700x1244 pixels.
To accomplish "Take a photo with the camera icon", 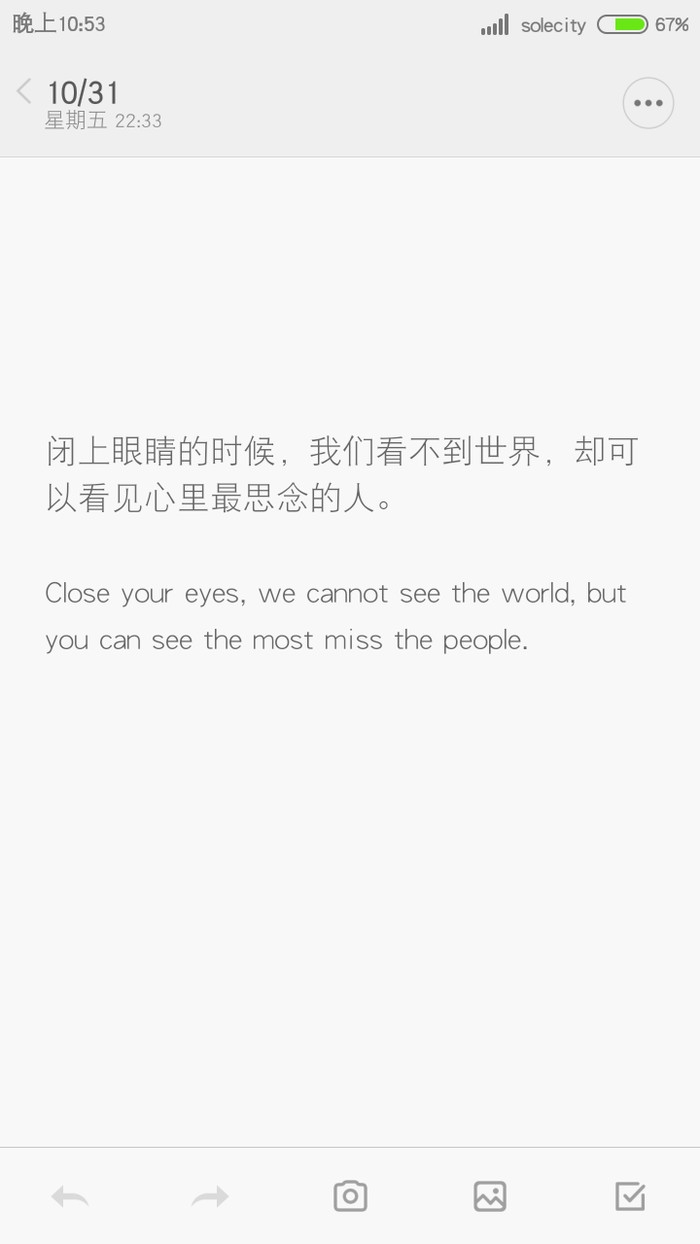I will pyautogui.click(x=350, y=1196).
